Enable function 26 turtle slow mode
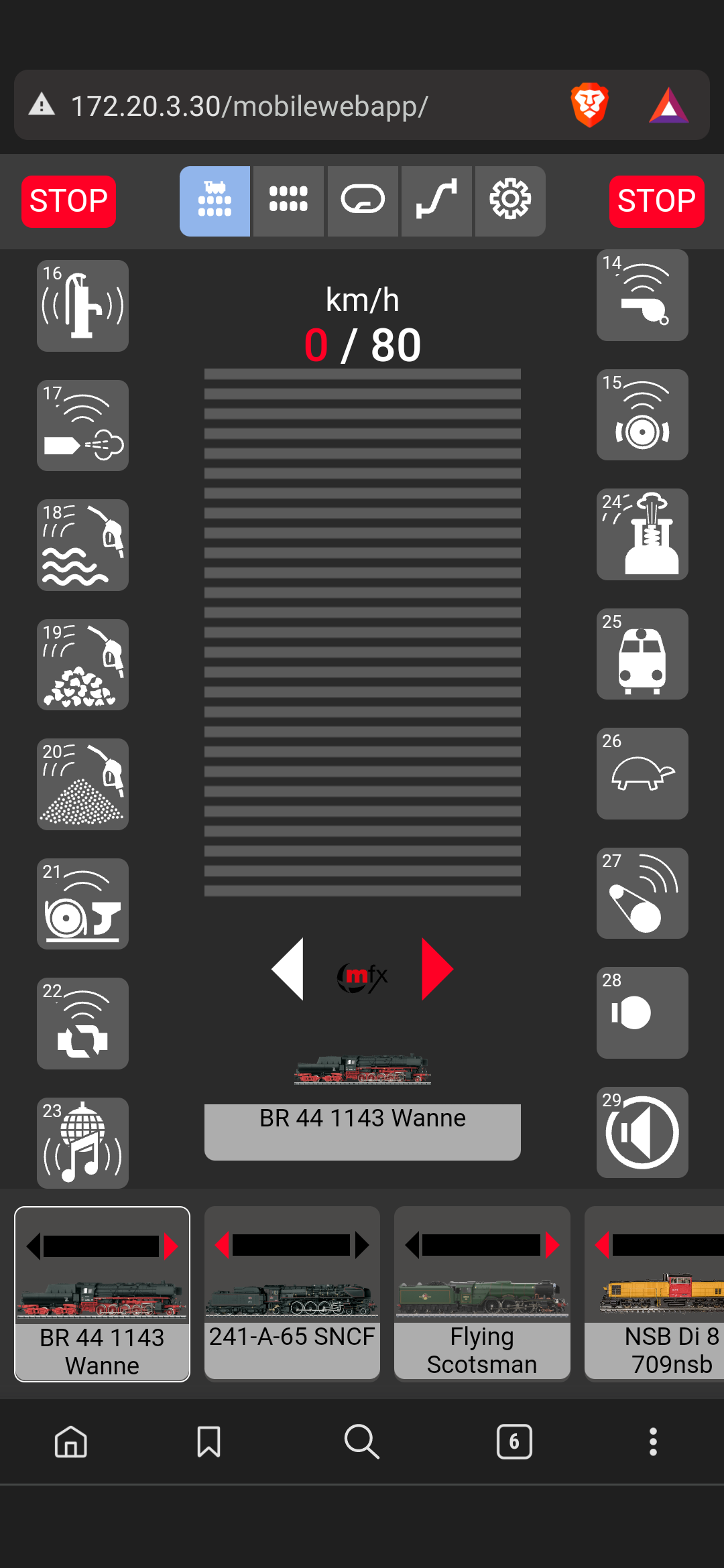 (642, 773)
